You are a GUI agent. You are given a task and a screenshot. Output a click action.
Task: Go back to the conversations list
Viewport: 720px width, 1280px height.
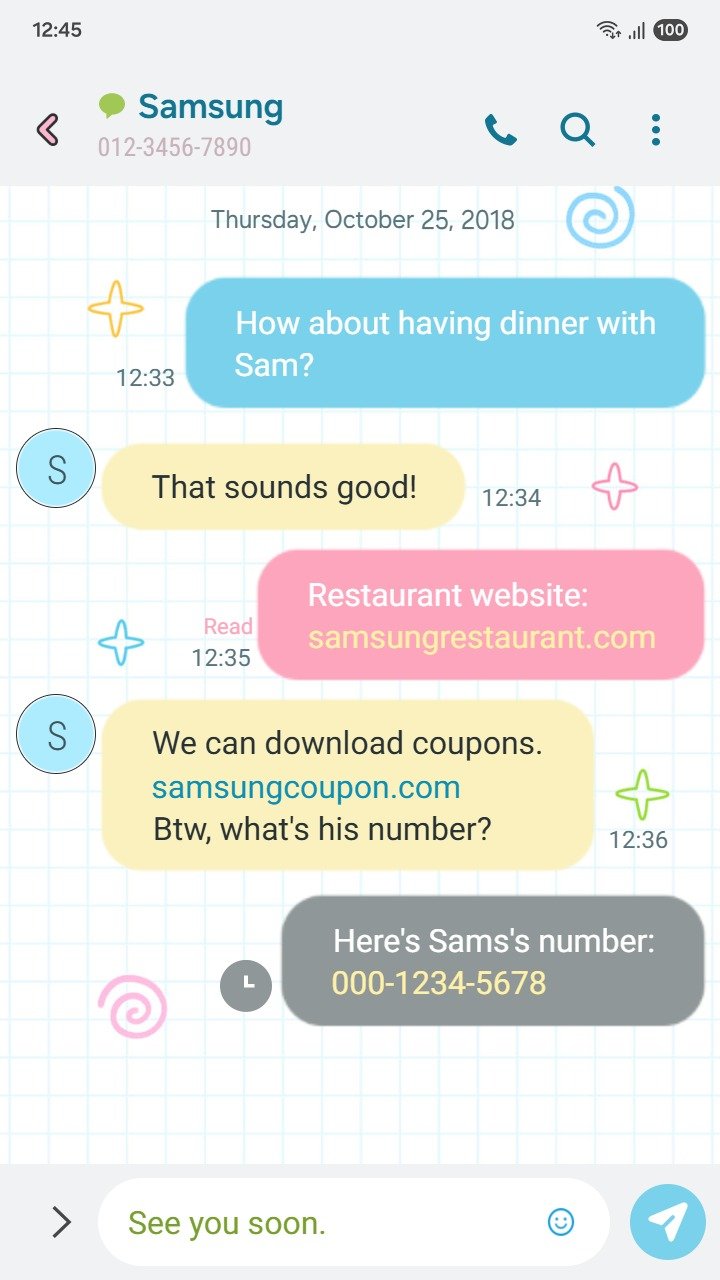tap(47, 130)
